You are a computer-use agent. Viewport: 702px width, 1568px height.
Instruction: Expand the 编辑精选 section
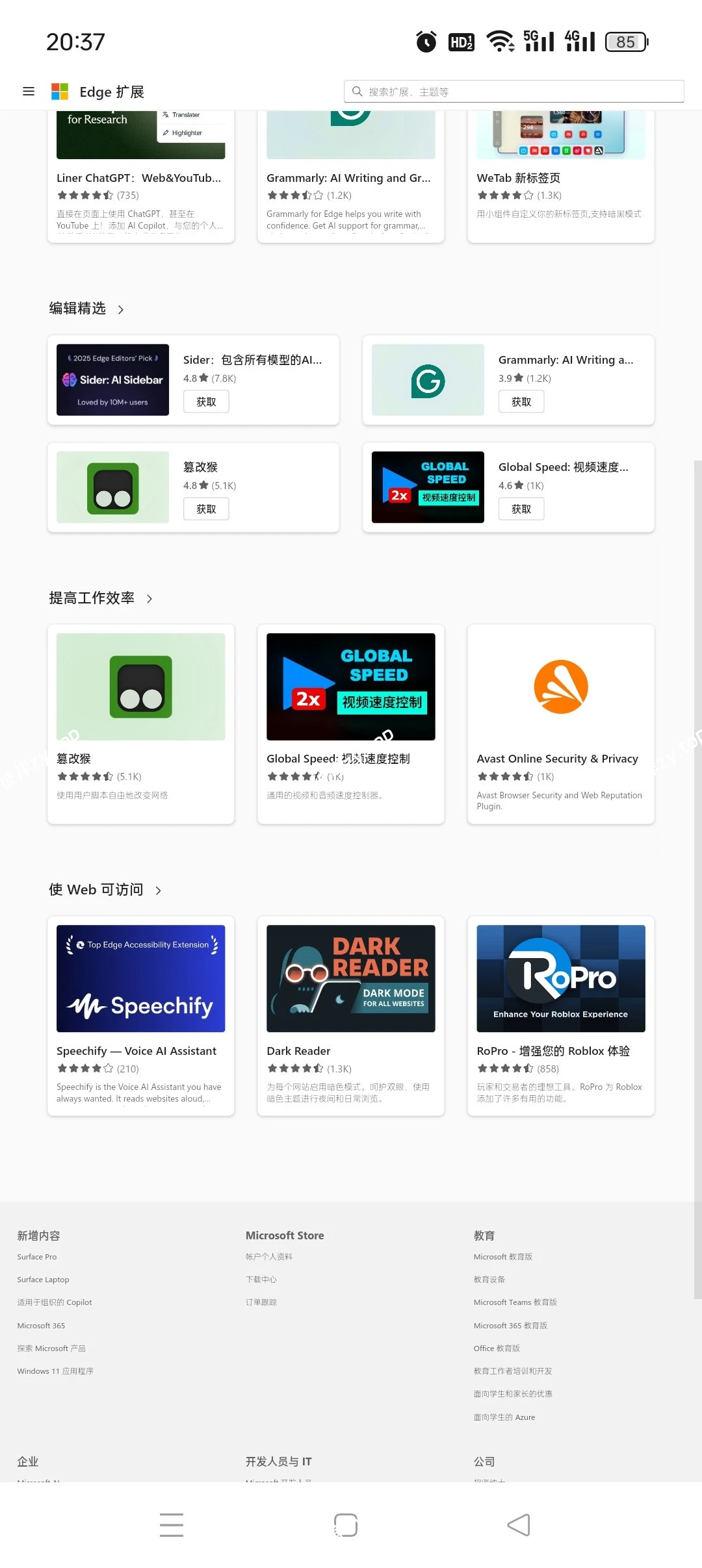121,309
